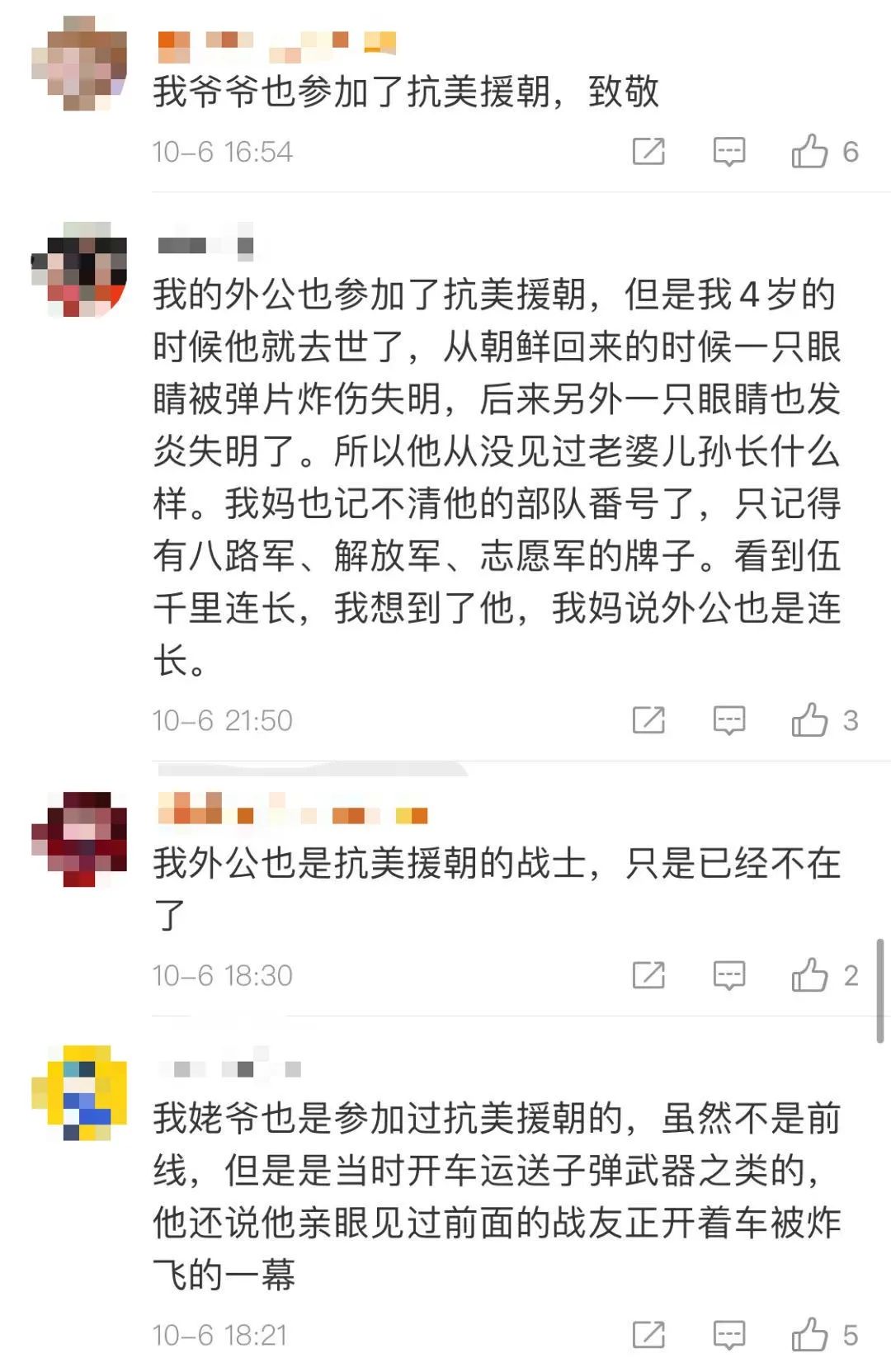Open avatar of the 10-6 18:21 commenter
This screenshot has width=891, height=1372.
coord(79,1093)
